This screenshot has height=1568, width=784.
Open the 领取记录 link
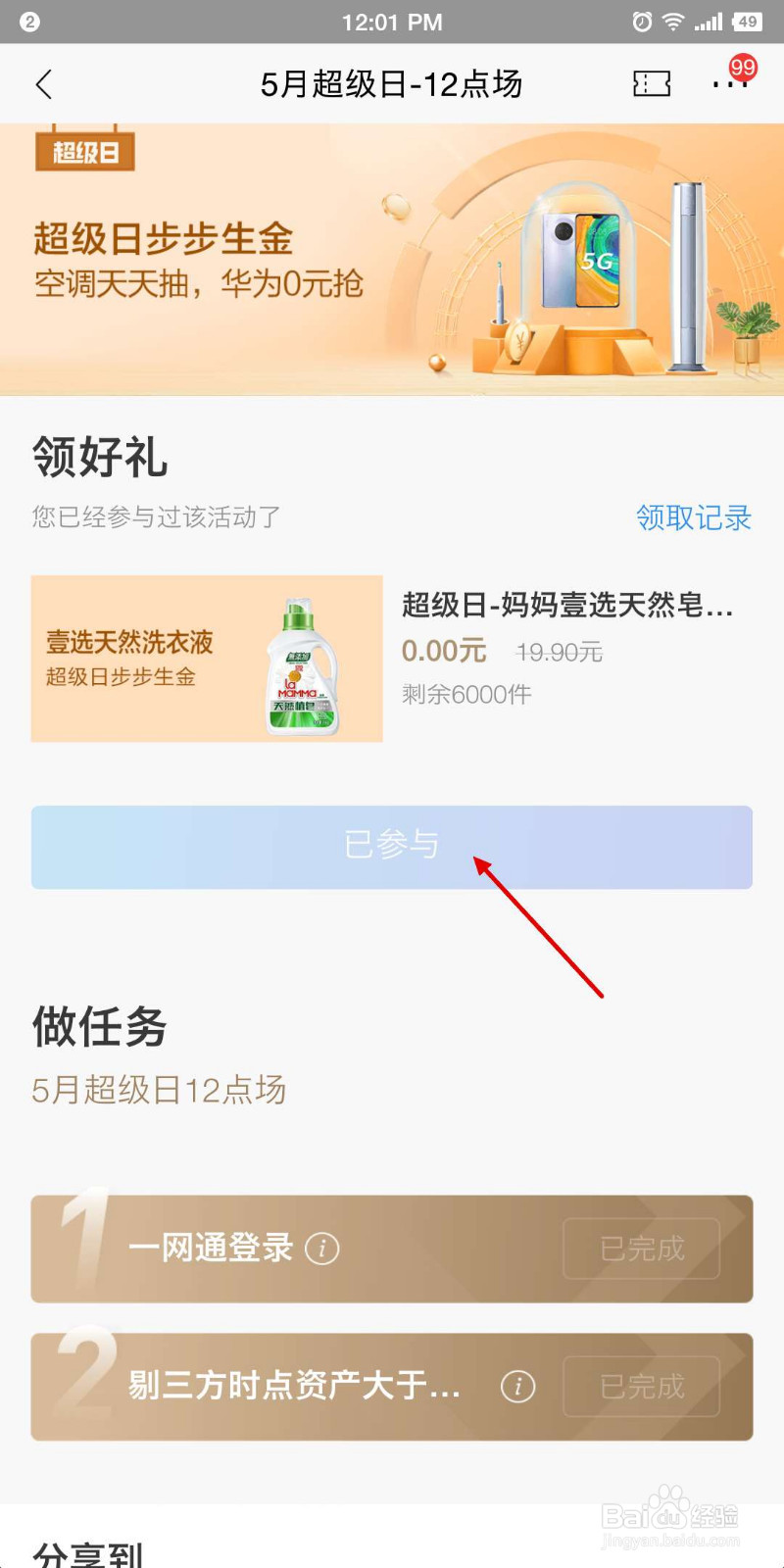click(x=692, y=517)
